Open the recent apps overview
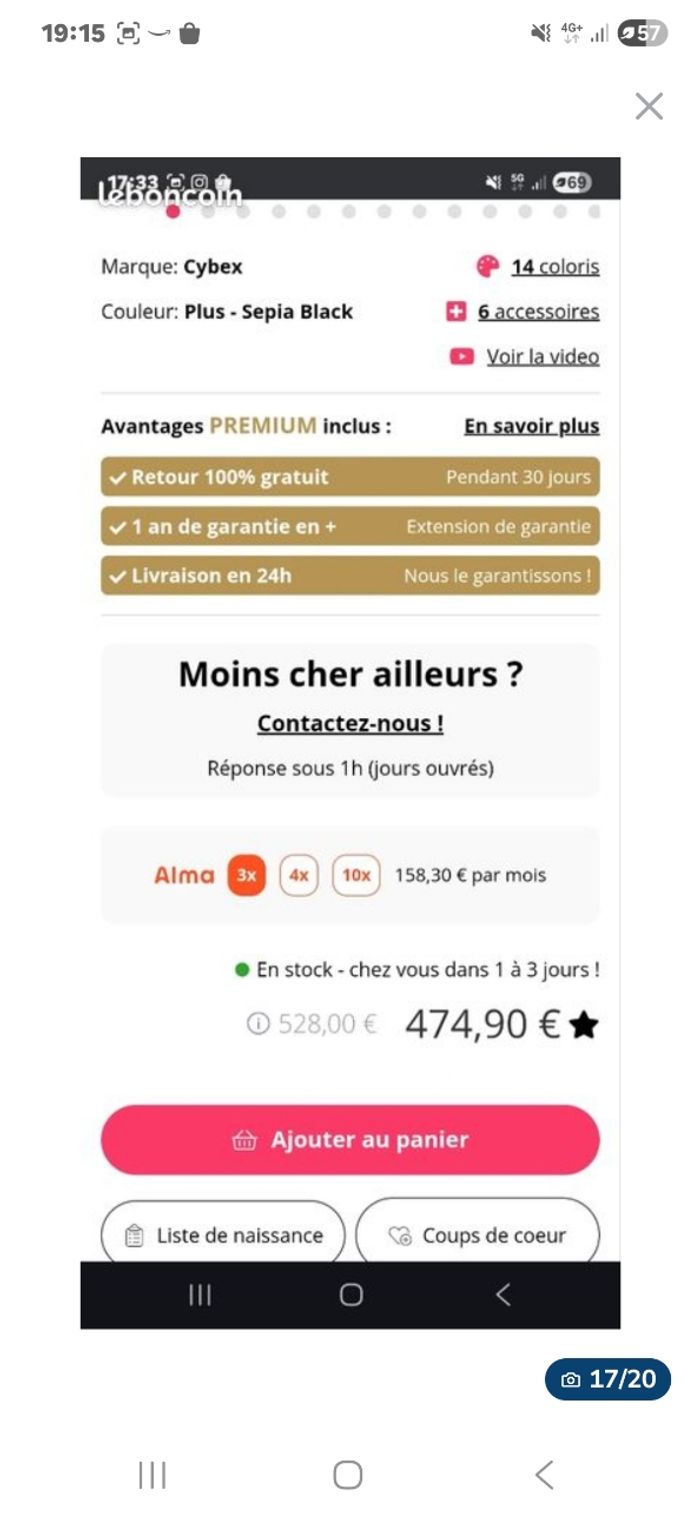 (x=152, y=1474)
